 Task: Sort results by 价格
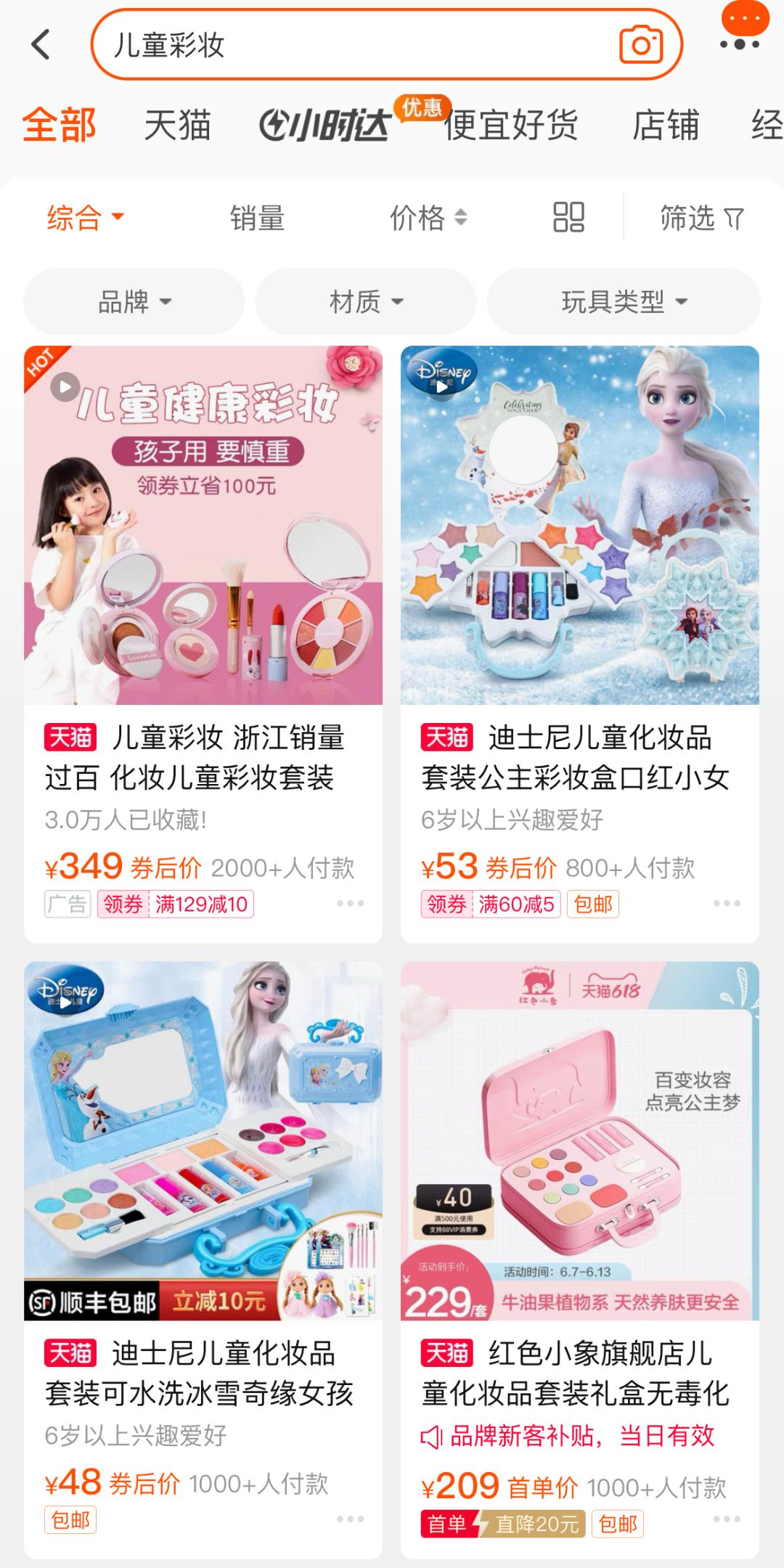428,217
